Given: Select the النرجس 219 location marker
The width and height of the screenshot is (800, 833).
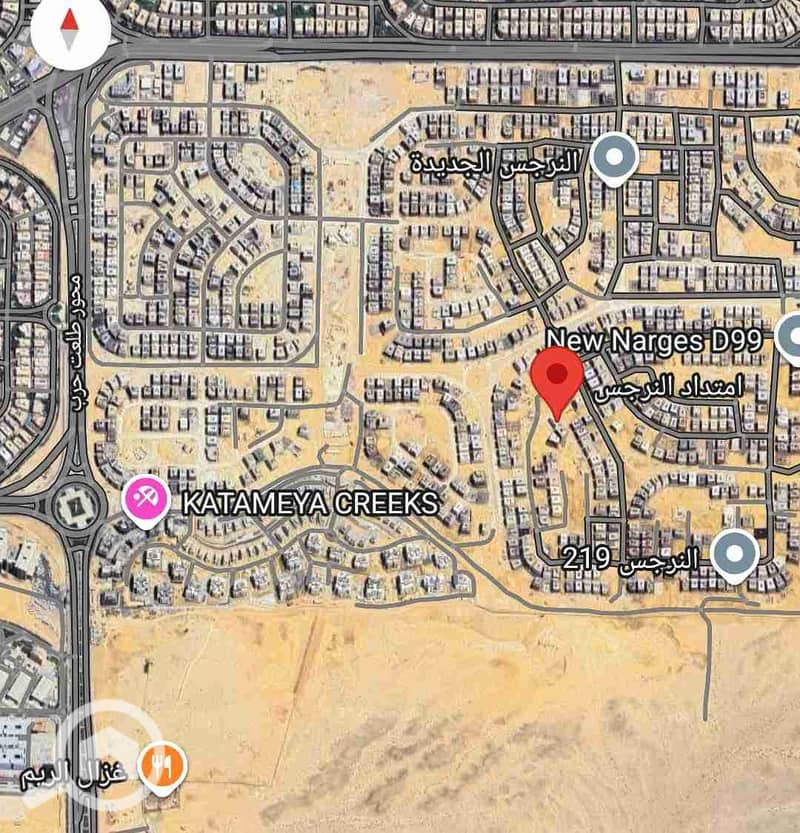Looking at the screenshot, I should pos(736,555).
